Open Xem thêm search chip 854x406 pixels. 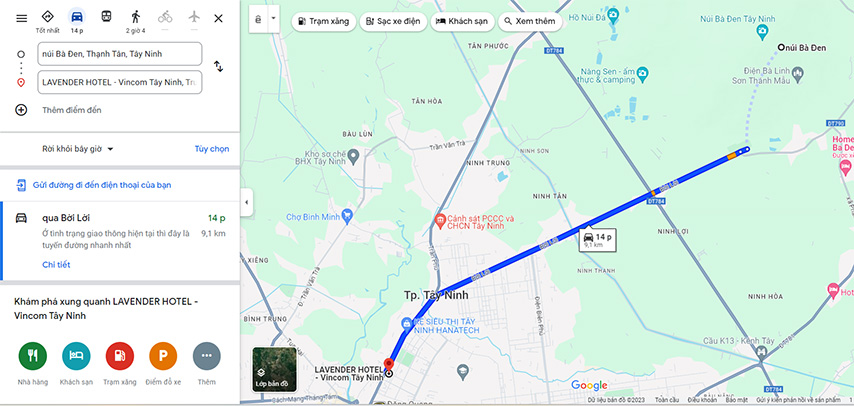[x=530, y=21]
